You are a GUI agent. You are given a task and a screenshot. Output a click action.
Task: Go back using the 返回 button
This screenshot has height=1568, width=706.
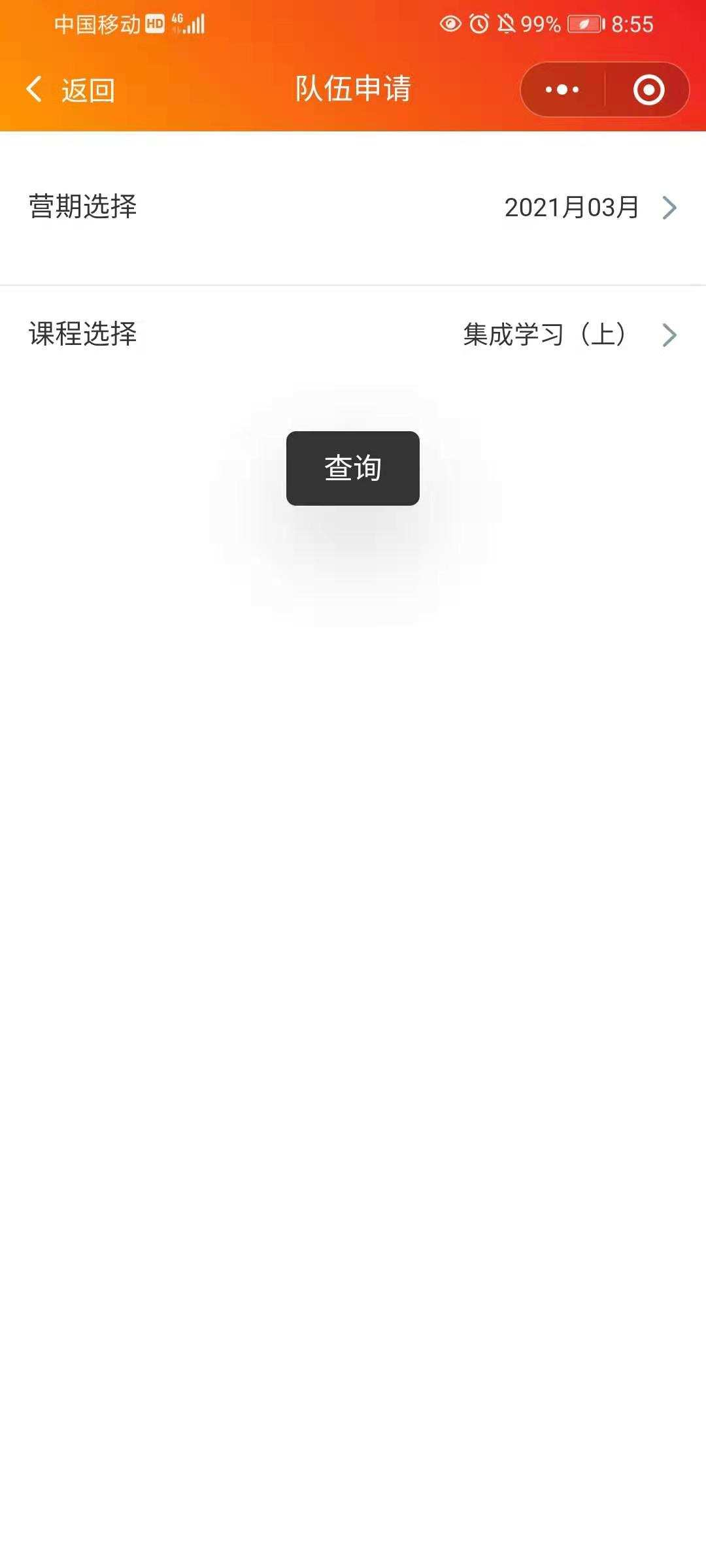click(71, 90)
